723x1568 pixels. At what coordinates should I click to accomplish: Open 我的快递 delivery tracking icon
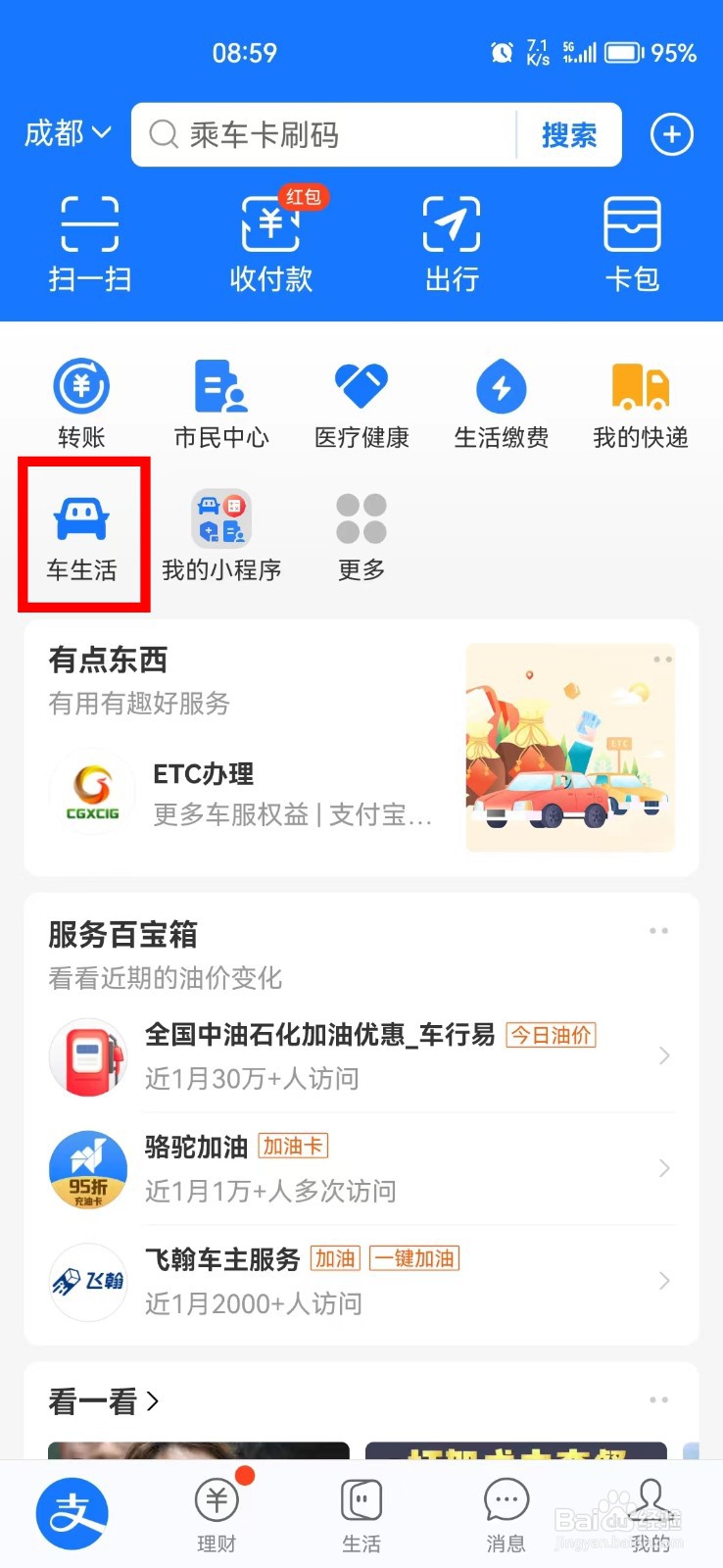point(639,402)
